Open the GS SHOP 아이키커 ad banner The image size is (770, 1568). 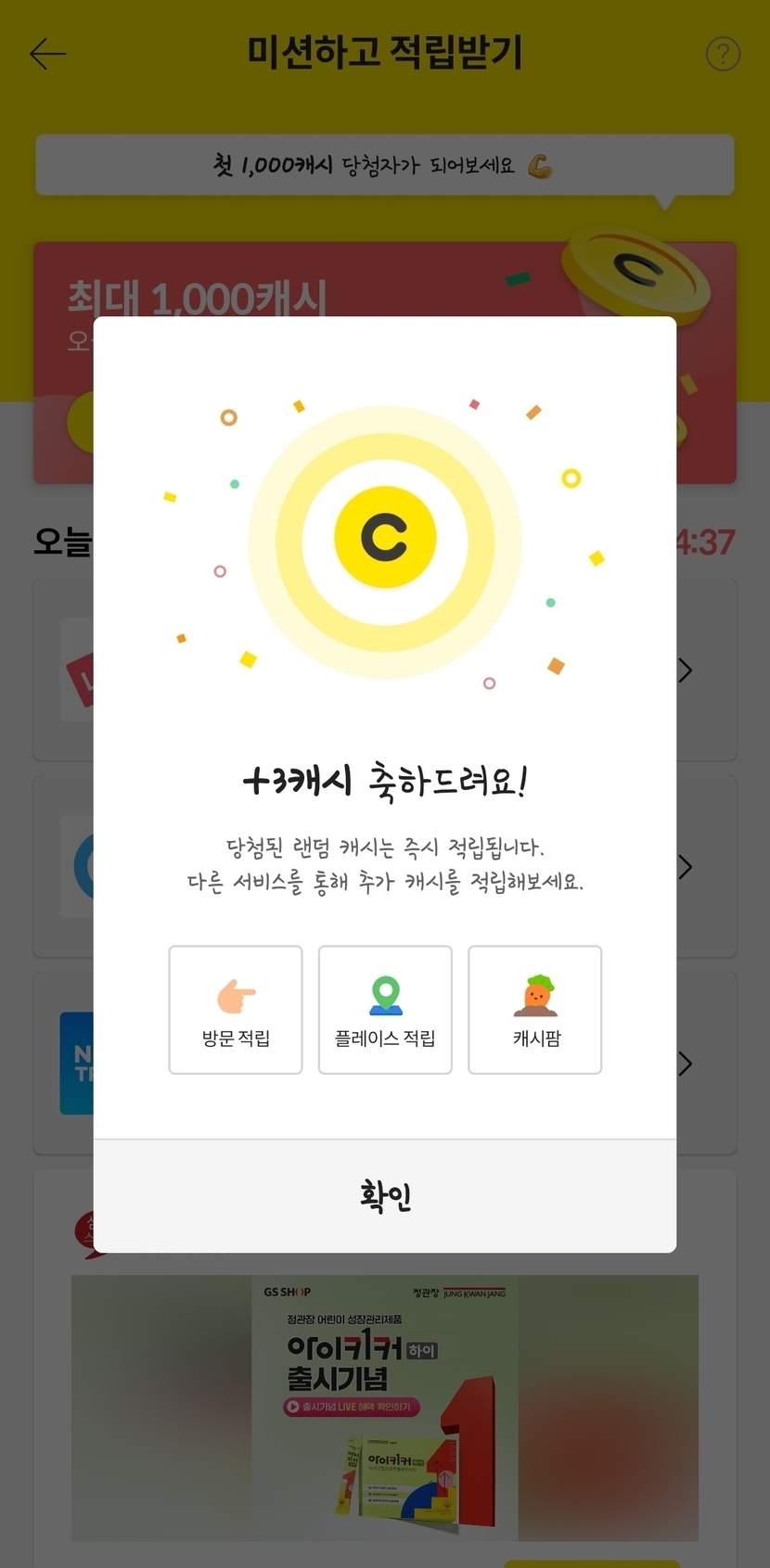coord(384,1408)
